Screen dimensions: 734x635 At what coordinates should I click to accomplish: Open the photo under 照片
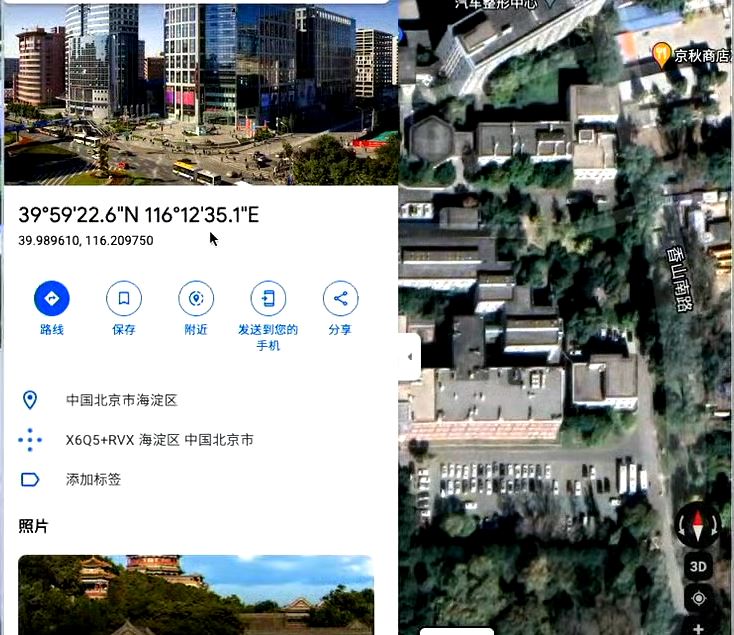pos(196,595)
